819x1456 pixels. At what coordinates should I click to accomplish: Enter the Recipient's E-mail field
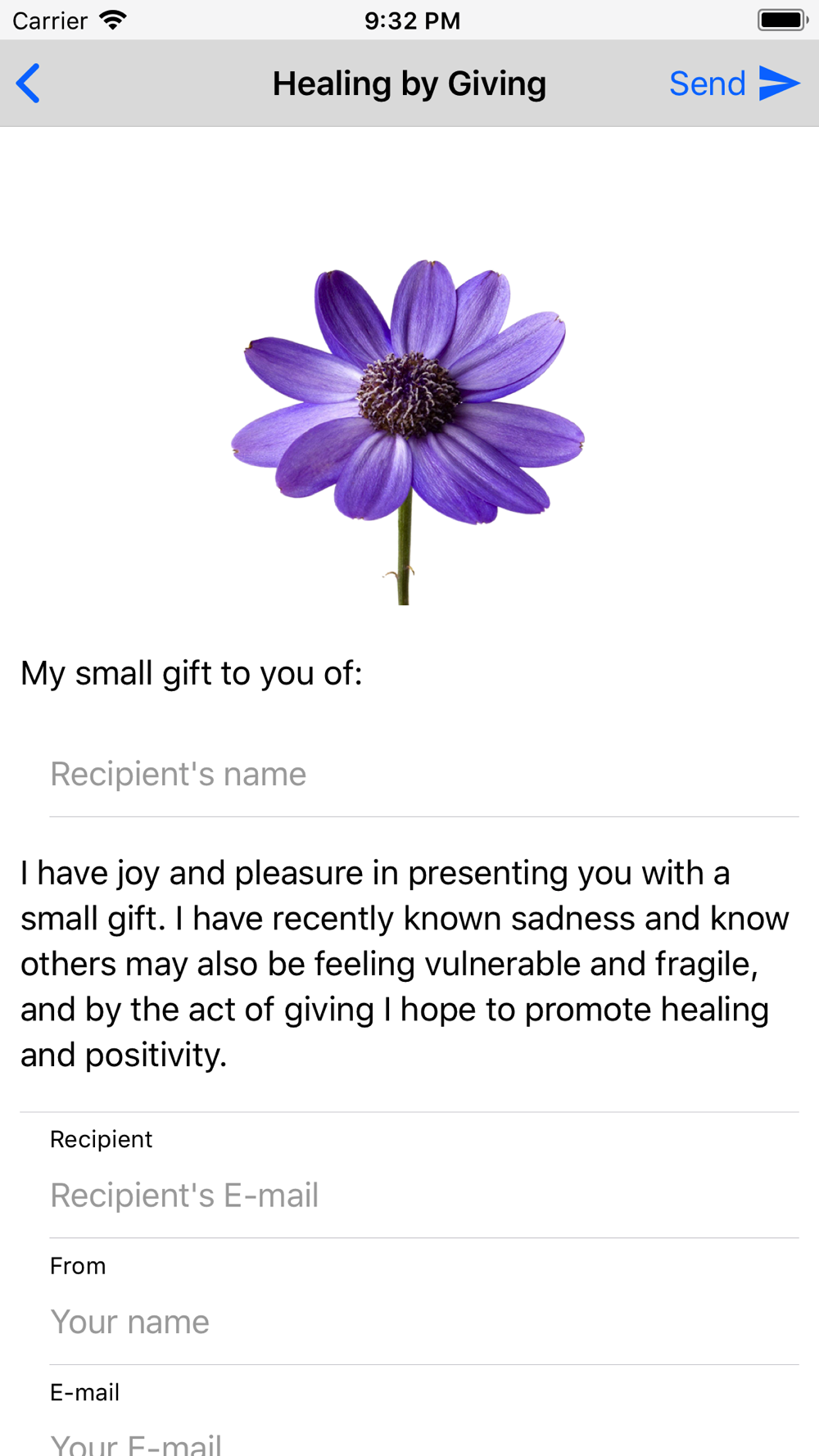click(424, 1196)
